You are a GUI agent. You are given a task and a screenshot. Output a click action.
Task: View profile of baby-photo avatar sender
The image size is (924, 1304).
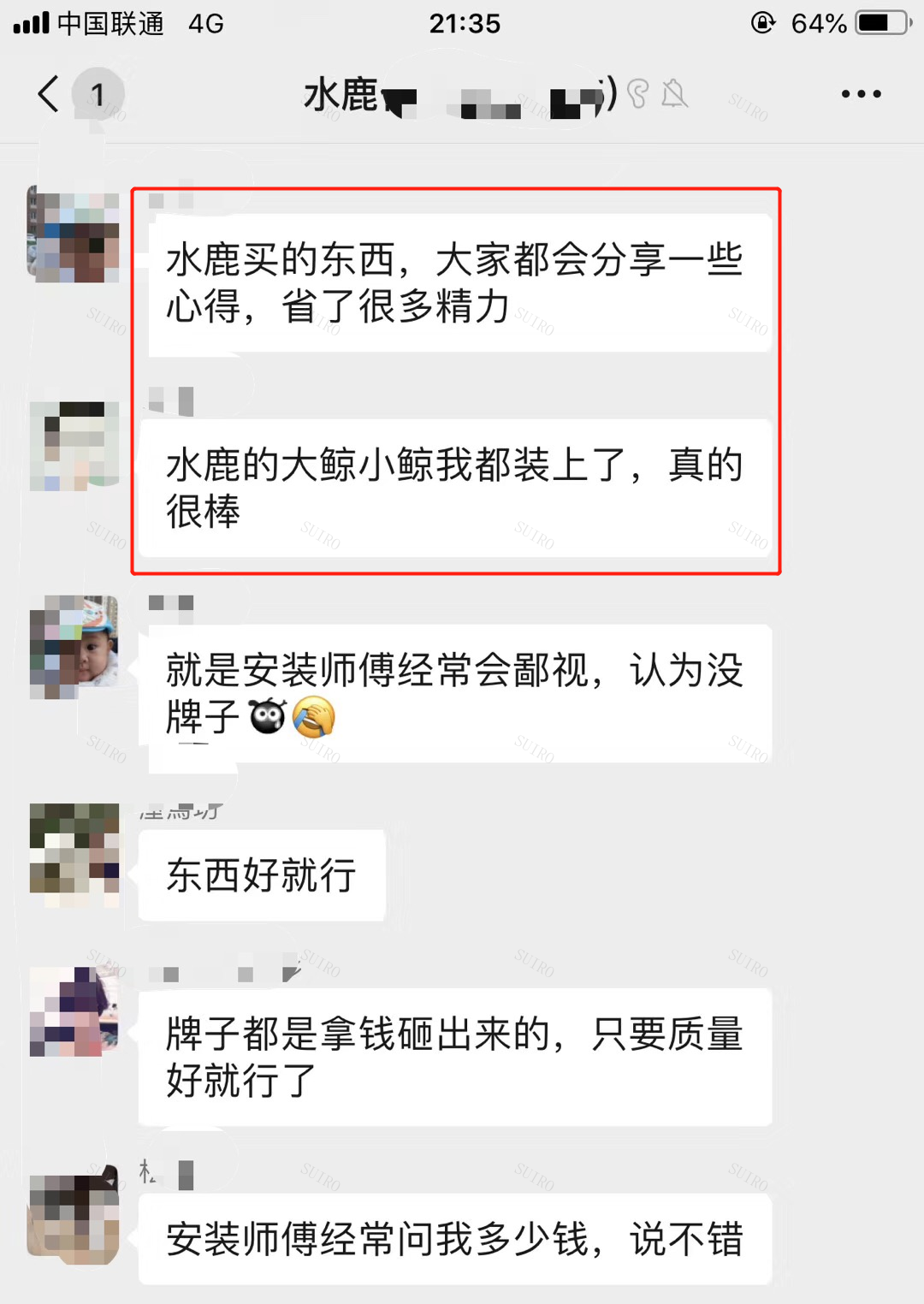(x=74, y=647)
